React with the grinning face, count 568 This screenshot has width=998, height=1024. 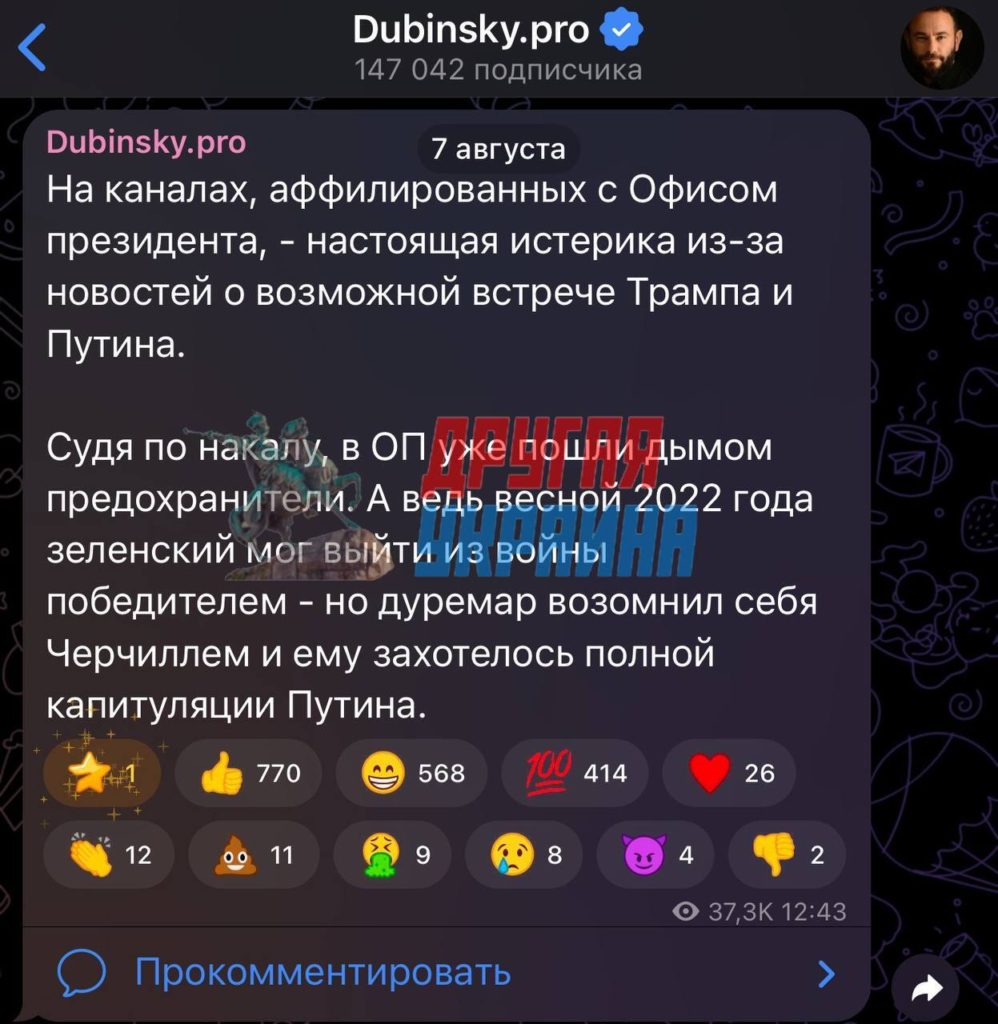pyautogui.click(x=412, y=773)
